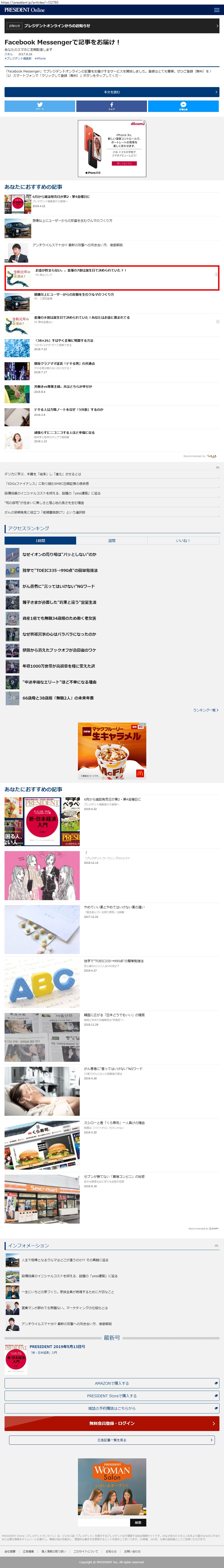
Task: Tap PRESIDENT Storeで購入する button
Action: click(x=112, y=1396)
